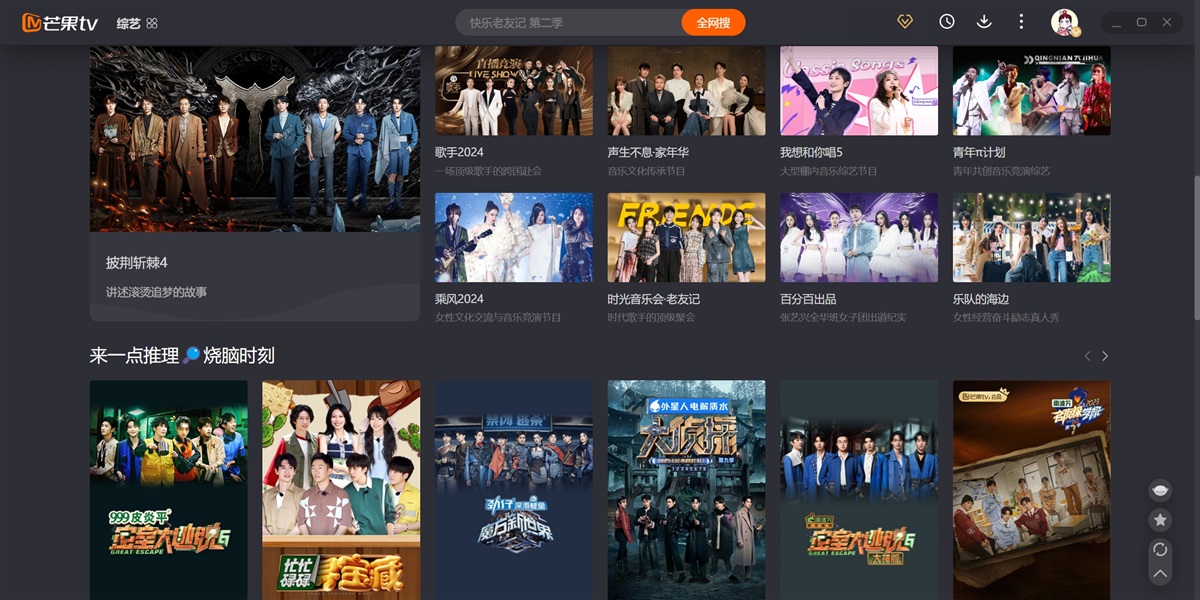This screenshot has width=1200, height=600.
Task: Open the three-dot more menu
Action: click(x=1021, y=22)
